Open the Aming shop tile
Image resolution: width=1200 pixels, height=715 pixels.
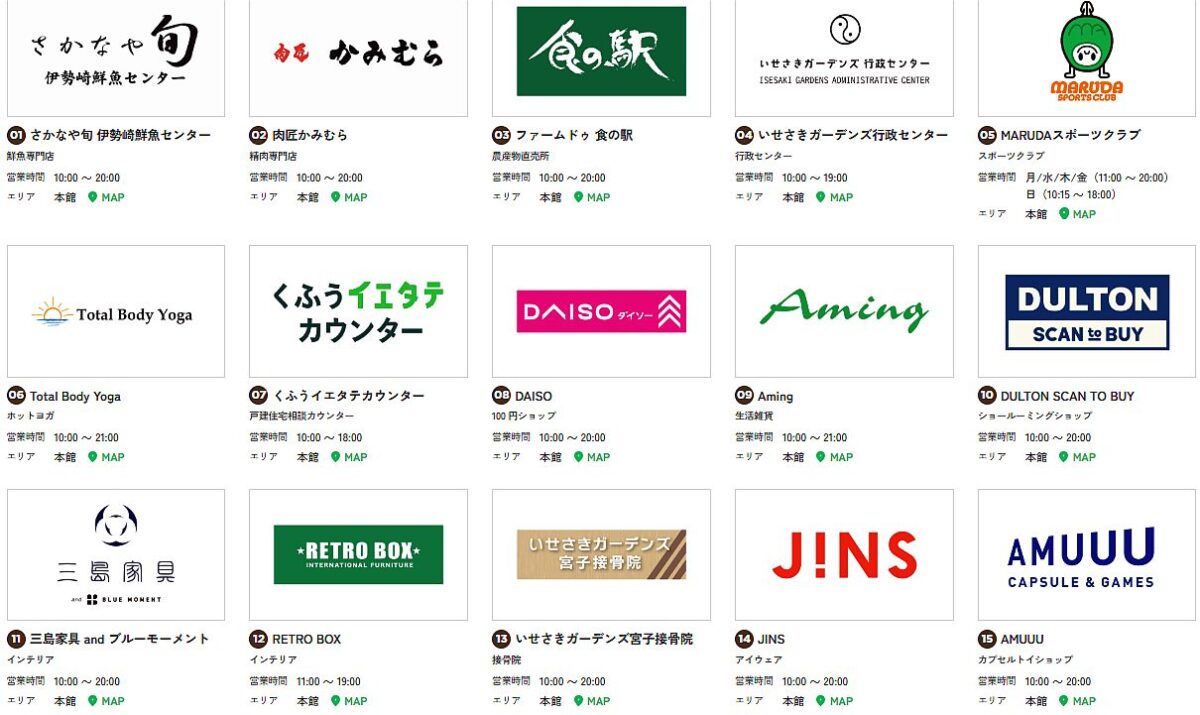844,312
